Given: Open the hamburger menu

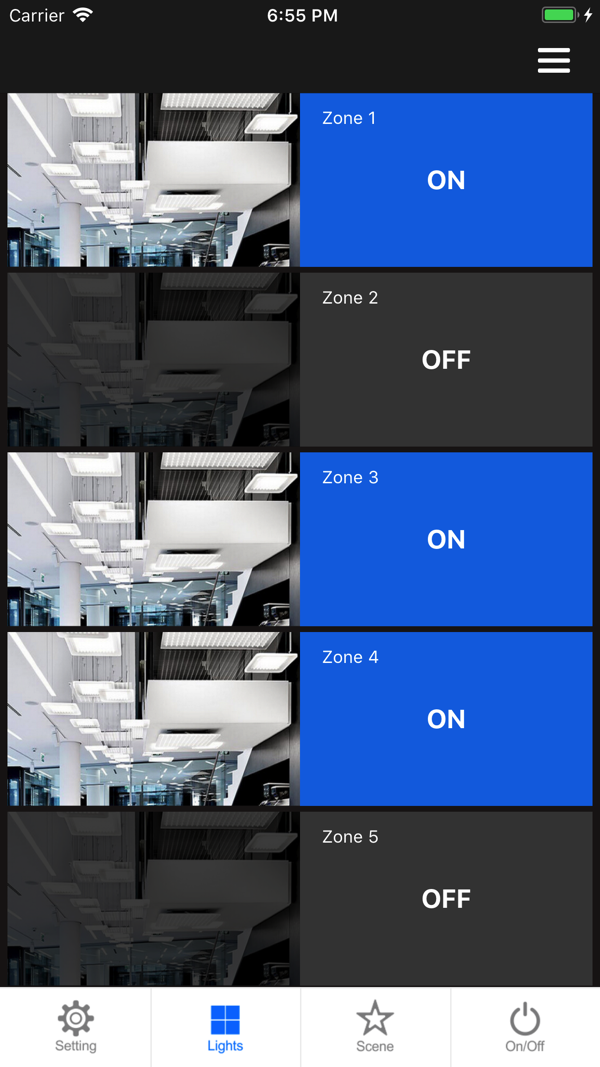Looking at the screenshot, I should point(553,60).
